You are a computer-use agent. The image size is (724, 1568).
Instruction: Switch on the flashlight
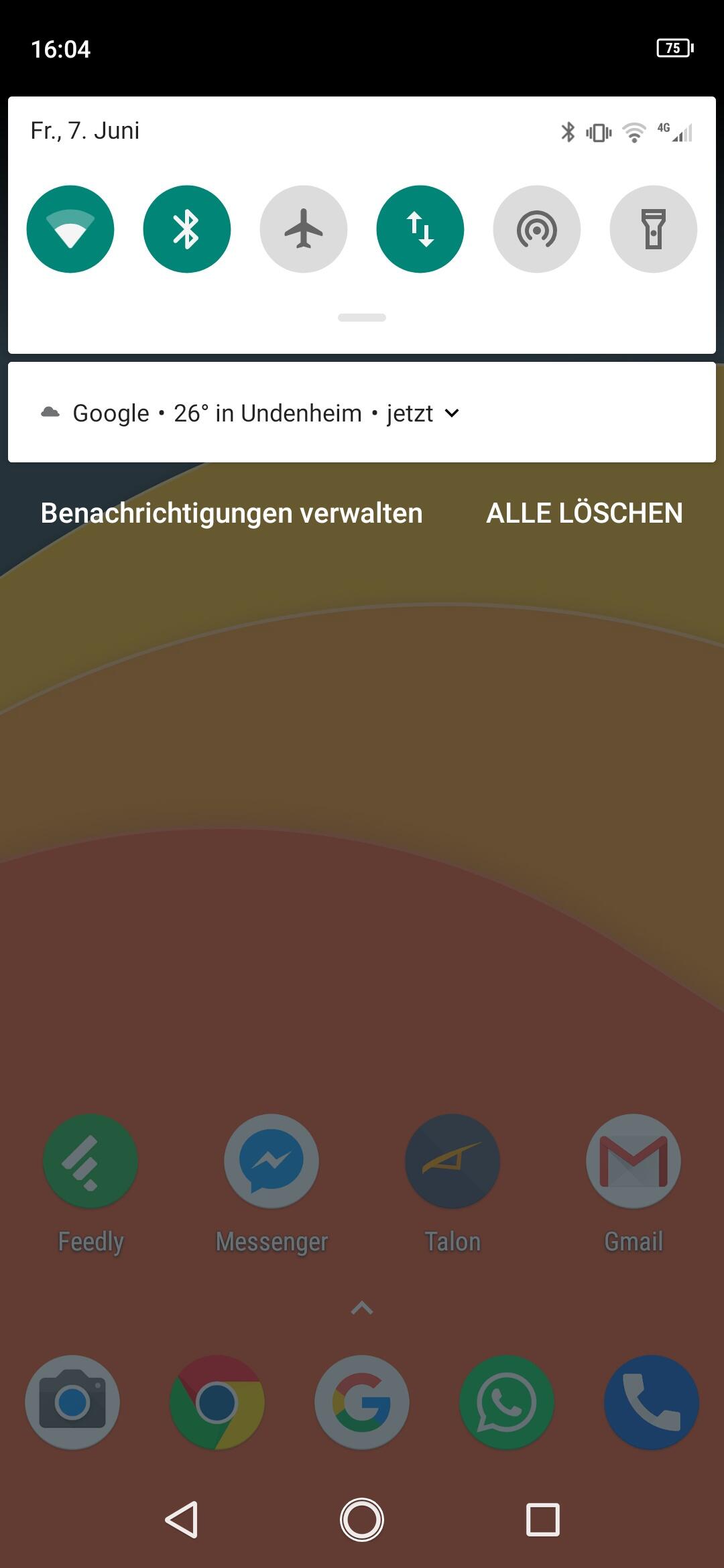654,229
